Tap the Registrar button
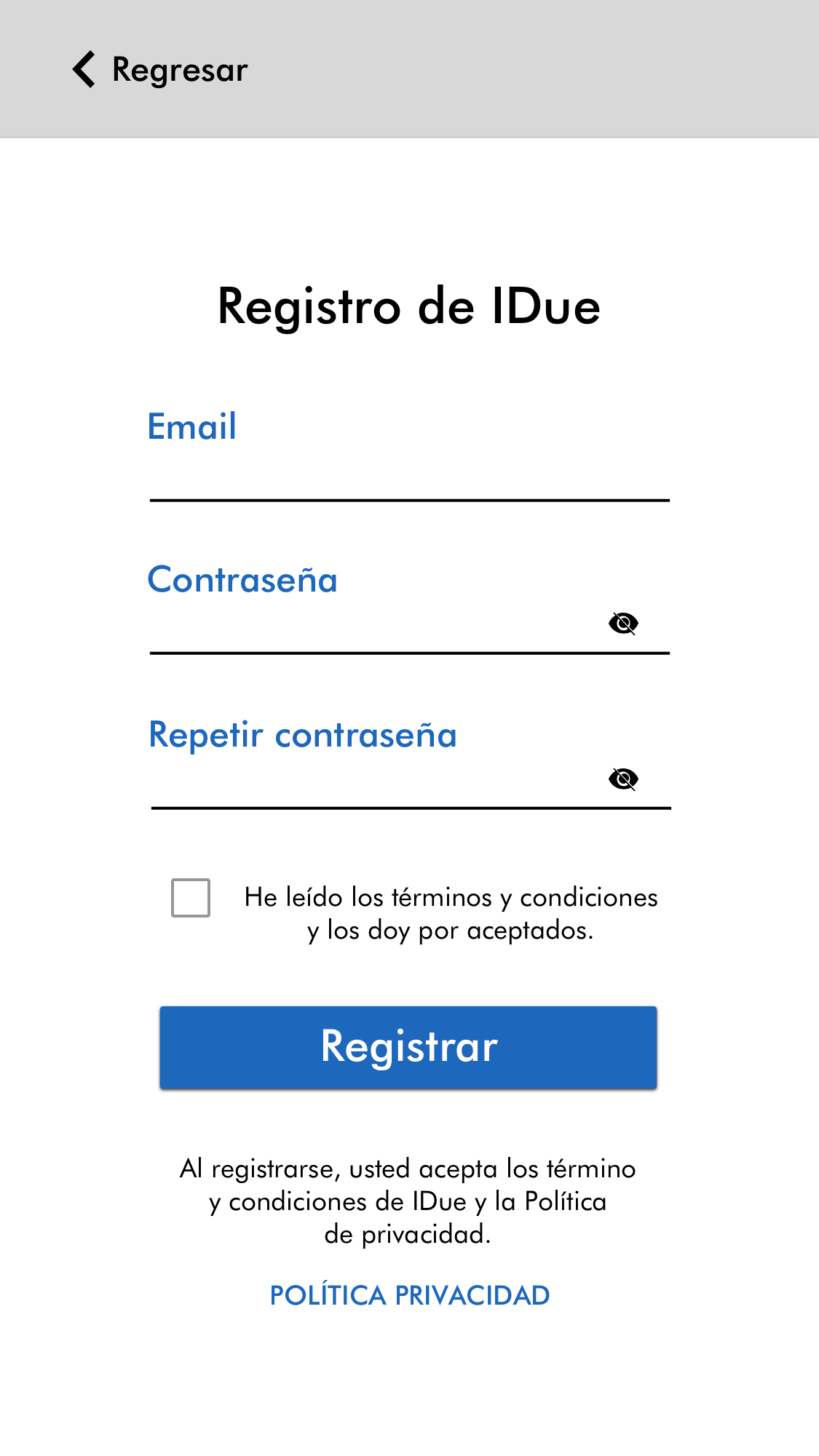 click(x=408, y=1047)
